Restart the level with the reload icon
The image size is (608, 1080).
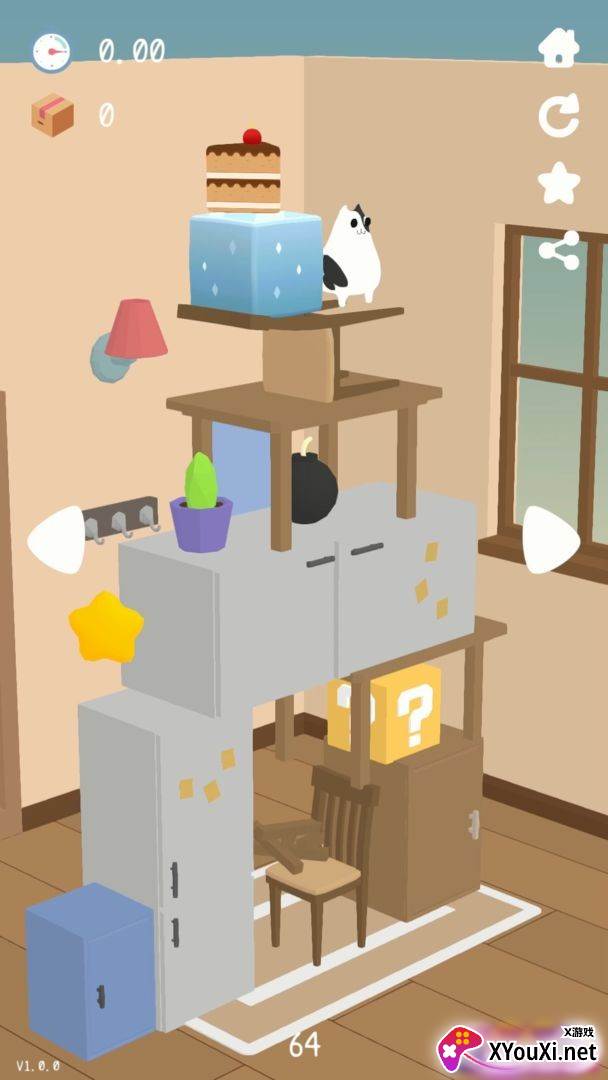click(x=558, y=116)
